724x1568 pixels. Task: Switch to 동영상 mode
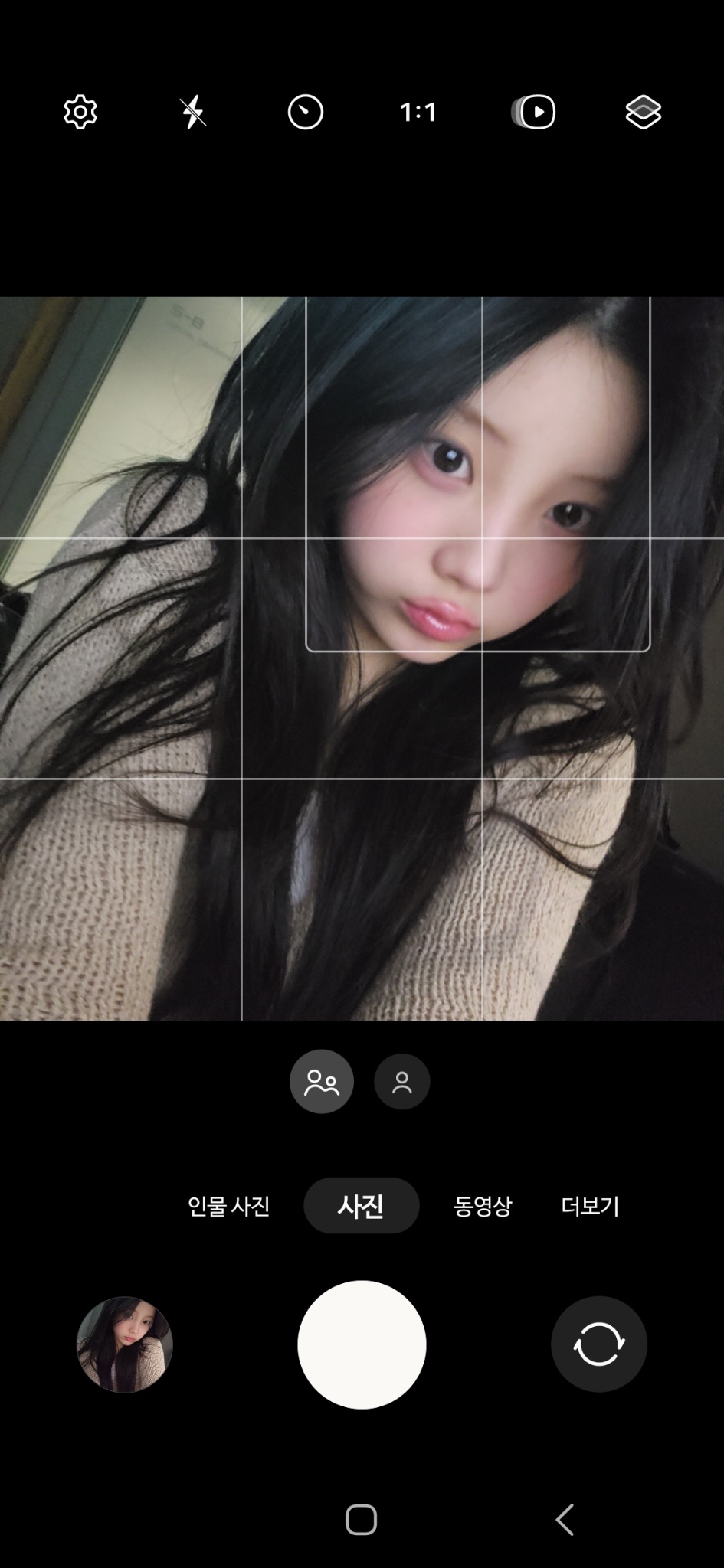482,1206
